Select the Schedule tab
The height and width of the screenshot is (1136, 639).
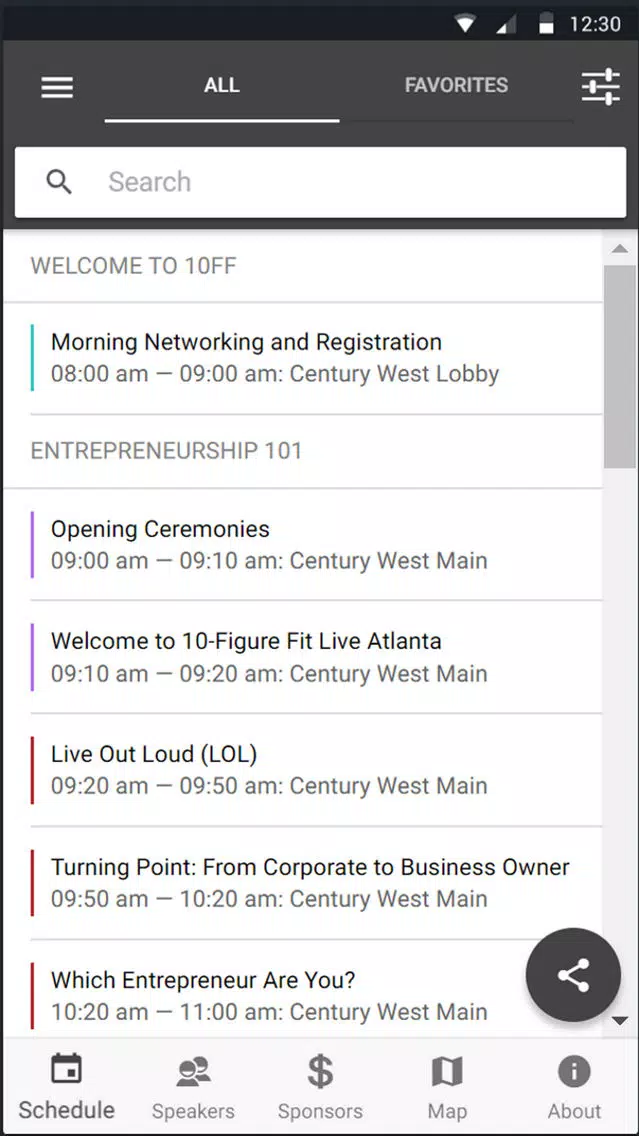click(x=67, y=1088)
